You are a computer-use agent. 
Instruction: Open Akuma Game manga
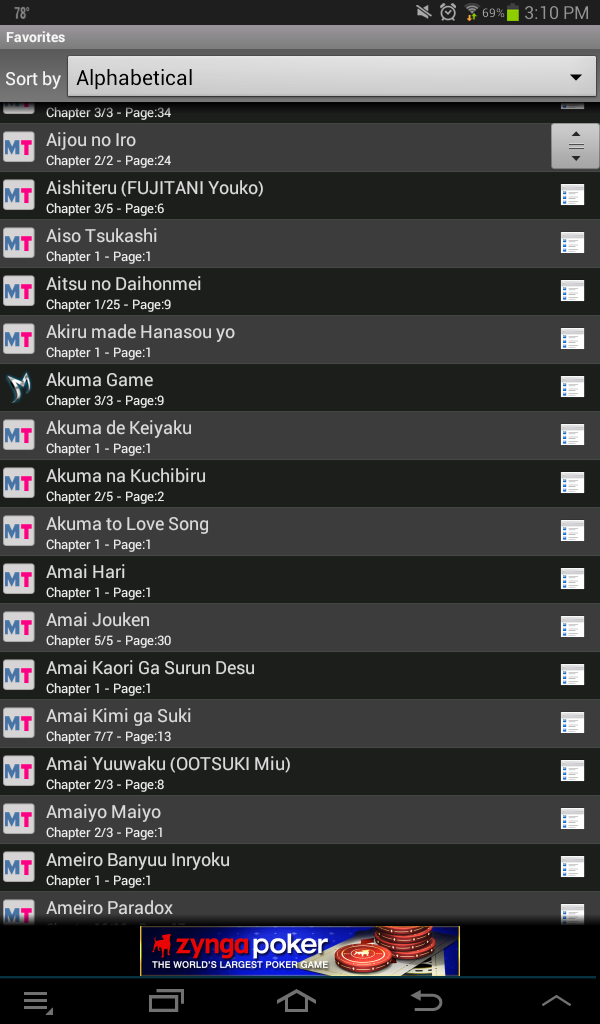click(x=250, y=388)
